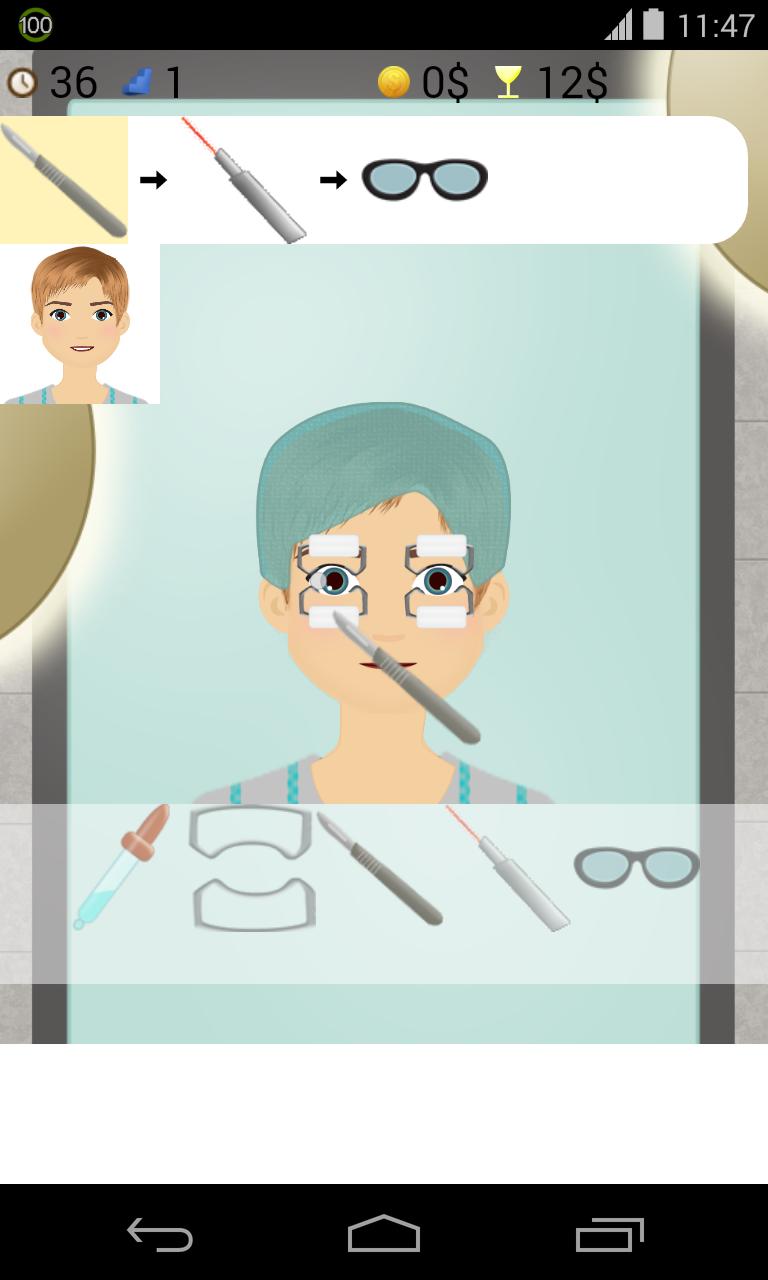Click the coin icon showing 0$

[392, 82]
